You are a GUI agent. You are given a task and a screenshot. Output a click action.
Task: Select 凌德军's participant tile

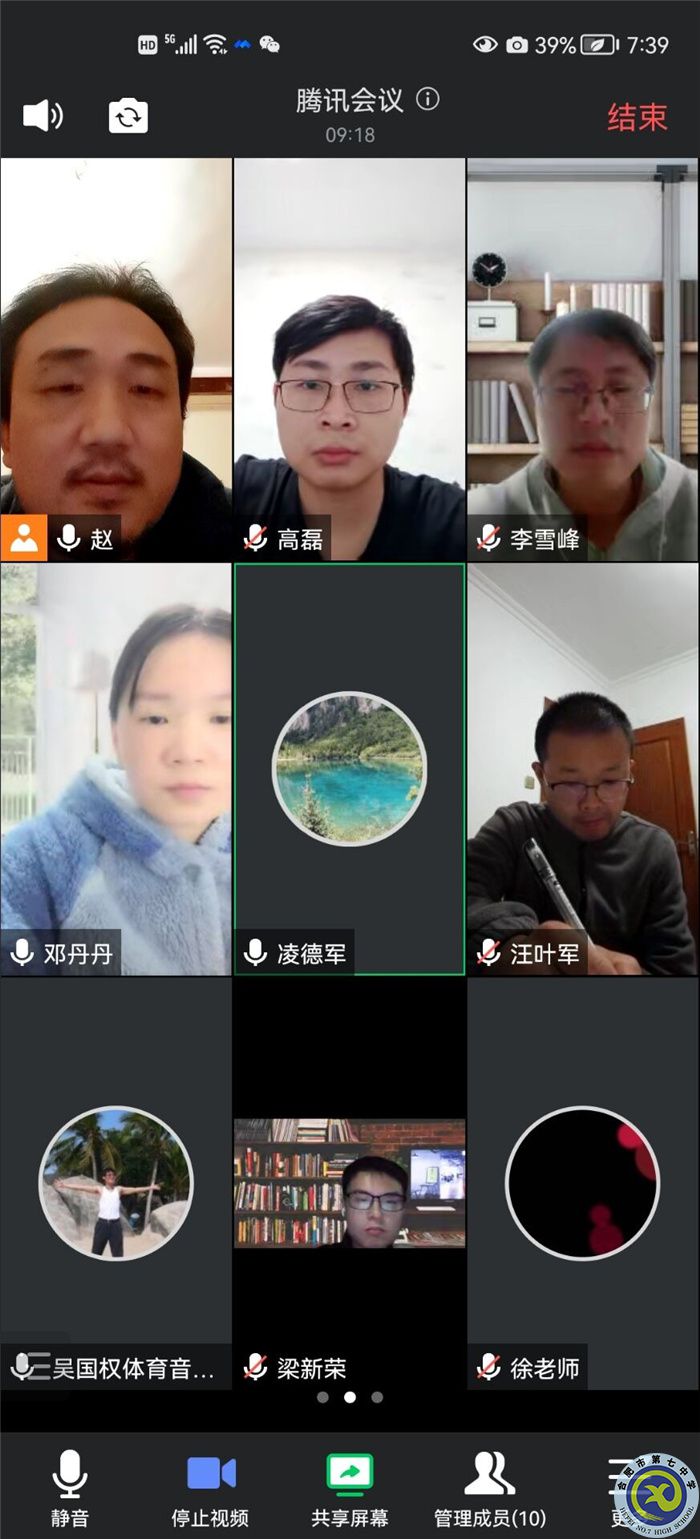[x=349, y=770]
